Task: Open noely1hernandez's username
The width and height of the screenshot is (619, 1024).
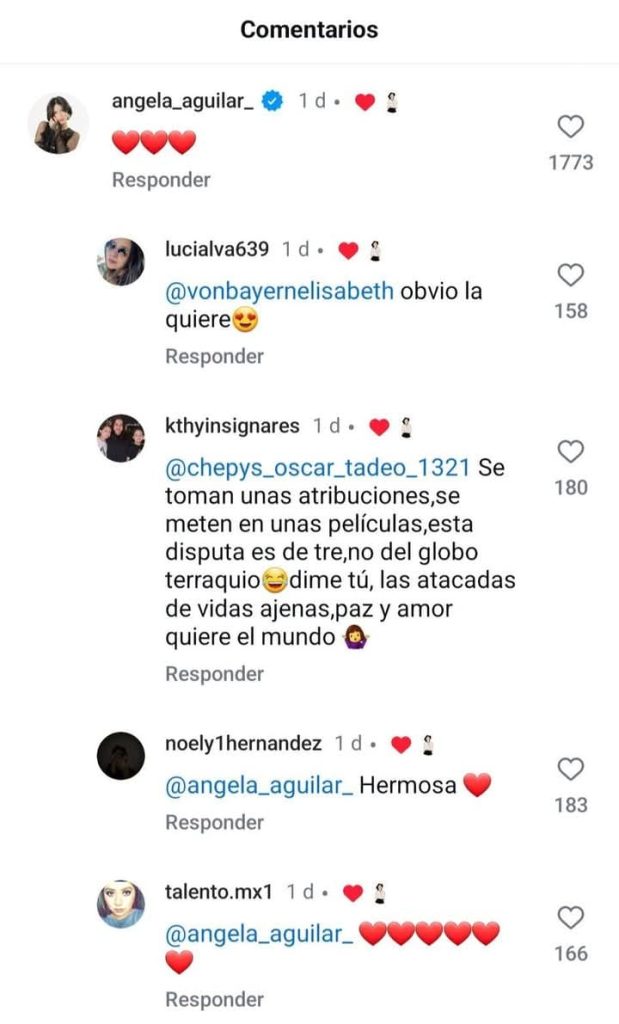Action: pyautogui.click(x=242, y=744)
